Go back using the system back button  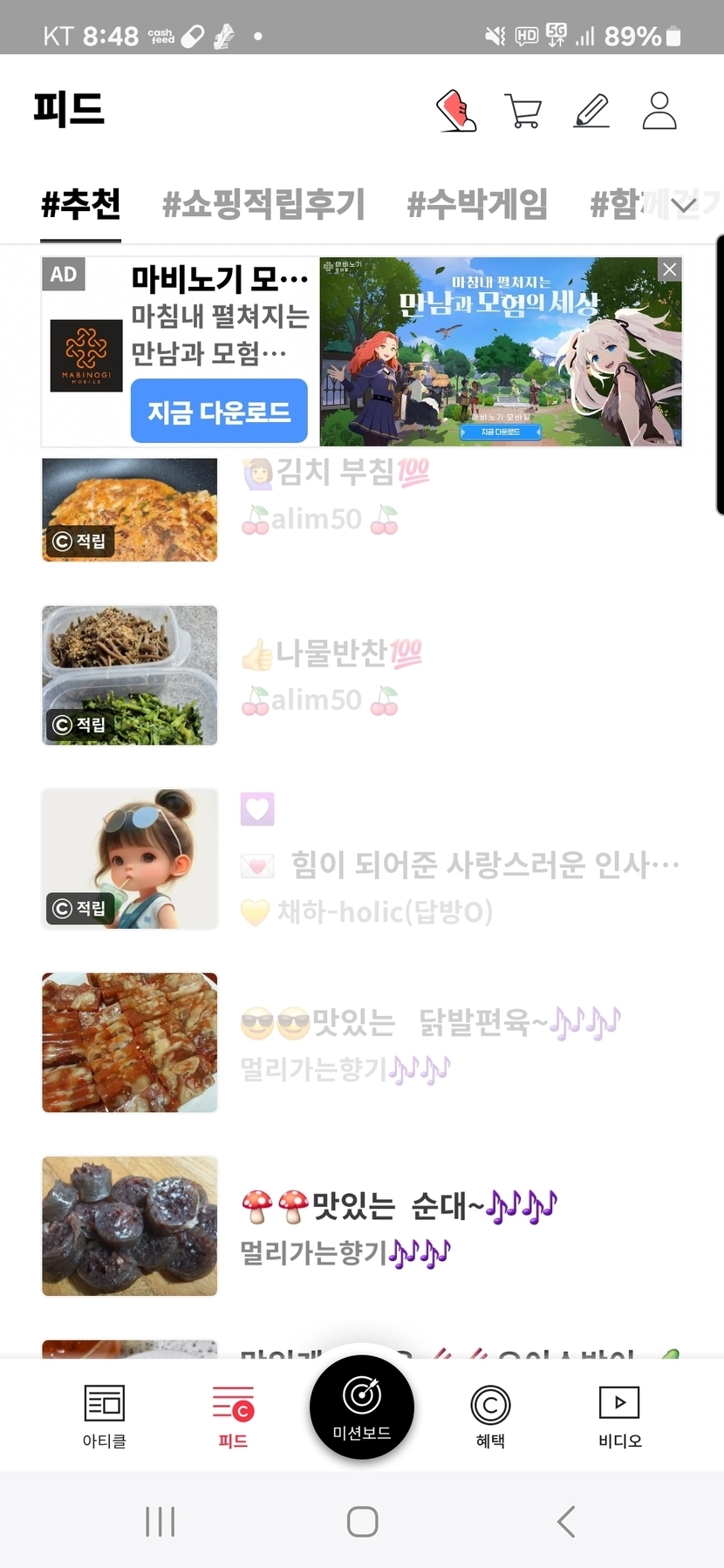click(565, 1522)
